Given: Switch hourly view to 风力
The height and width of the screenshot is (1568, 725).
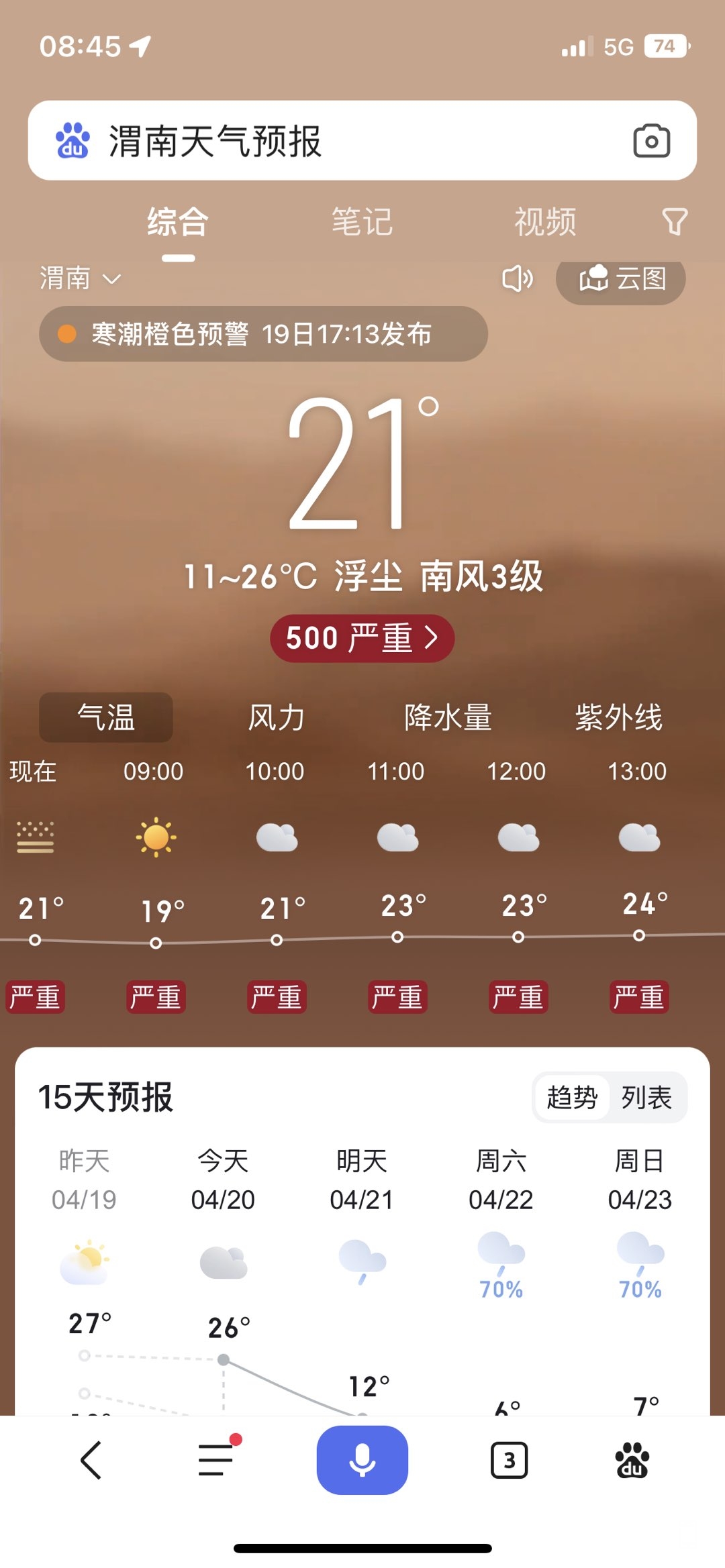Looking at the screenshot, I should (x=276, y=717).
